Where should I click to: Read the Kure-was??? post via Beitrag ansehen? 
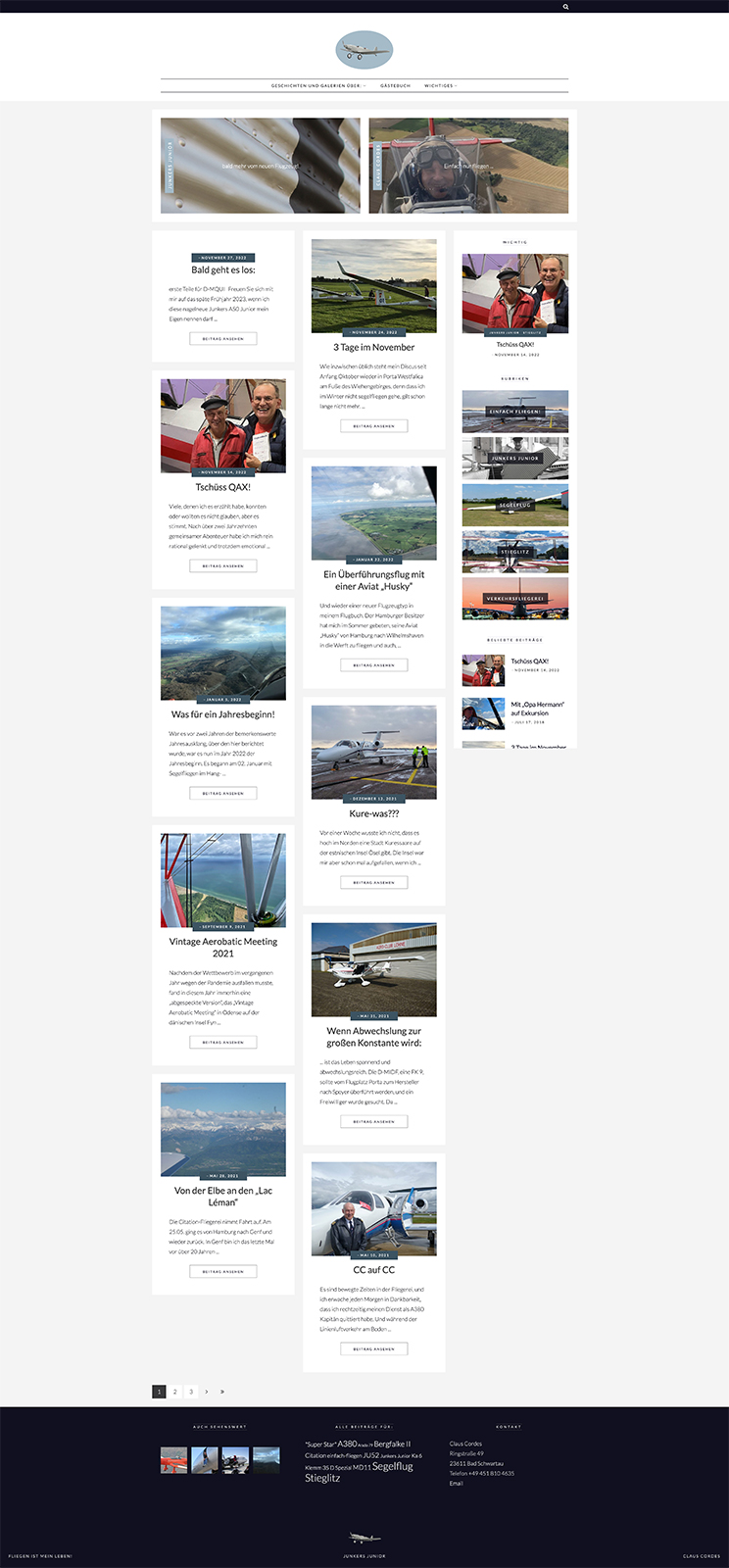373,882
